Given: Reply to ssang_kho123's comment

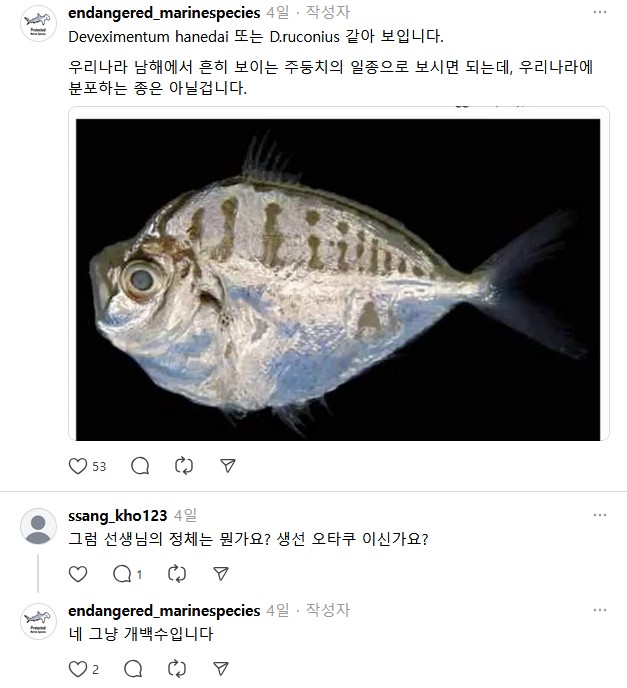Looking at the screenshot, I should click(123, 574).
